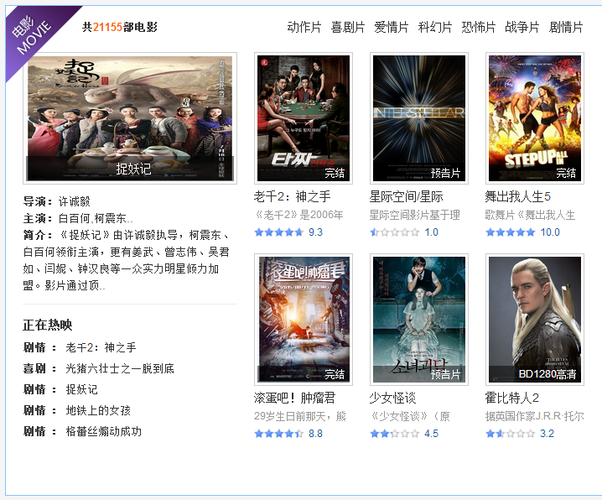This screenshot has height=500, width=602.
Task: Open the 舞出我人生5 movie poster
Action: coord(534,118)
